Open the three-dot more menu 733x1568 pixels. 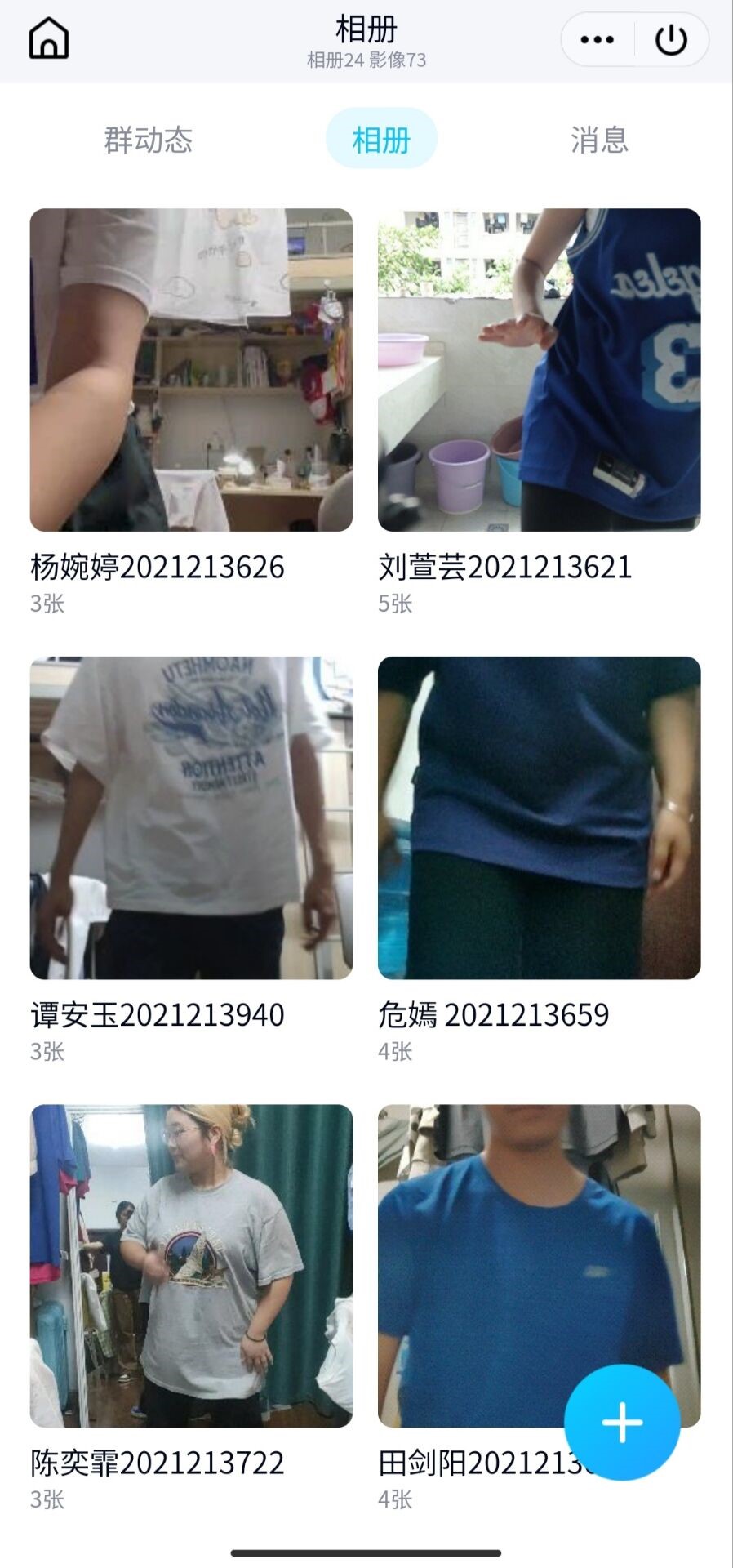597,39
